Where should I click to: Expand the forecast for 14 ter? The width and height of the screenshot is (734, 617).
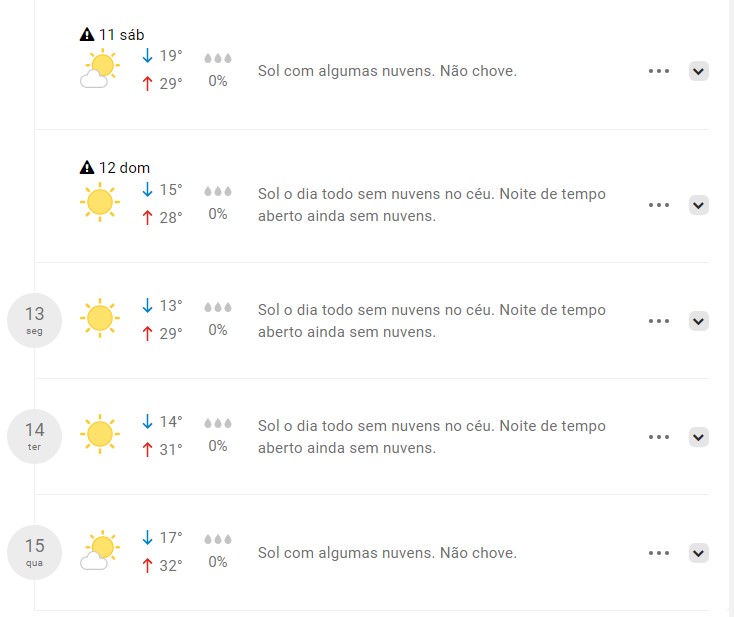[x=699, y=437]
